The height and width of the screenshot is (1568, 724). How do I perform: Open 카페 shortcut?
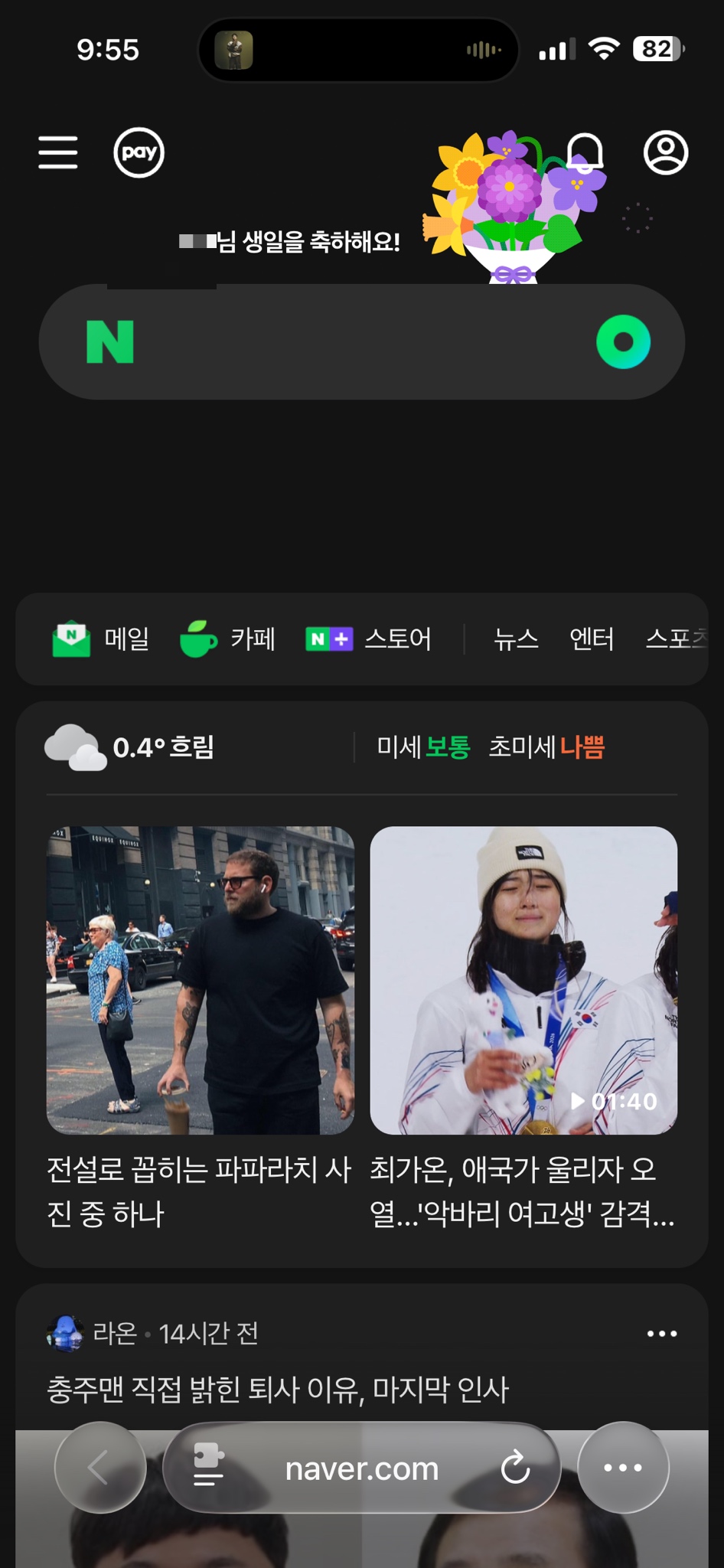coord(227,639)
